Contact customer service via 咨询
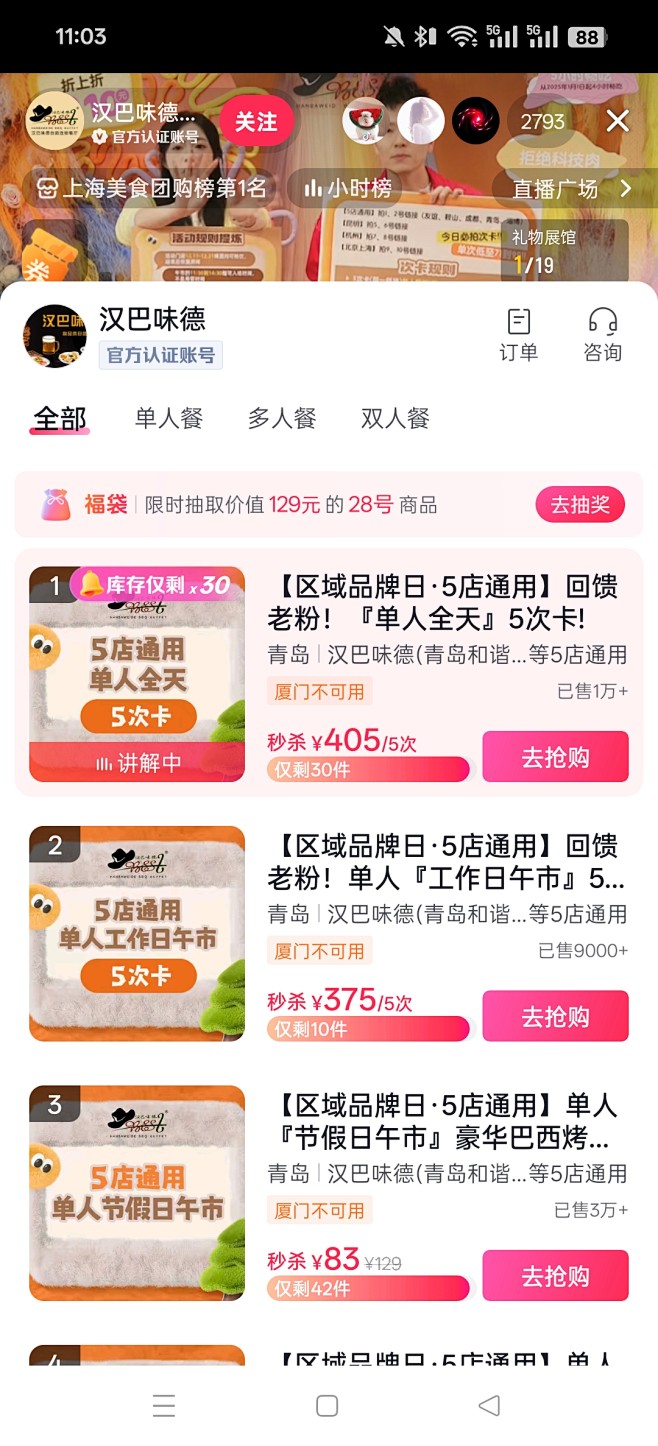Viewport: 658px width, 1446px height. [602, 334]
